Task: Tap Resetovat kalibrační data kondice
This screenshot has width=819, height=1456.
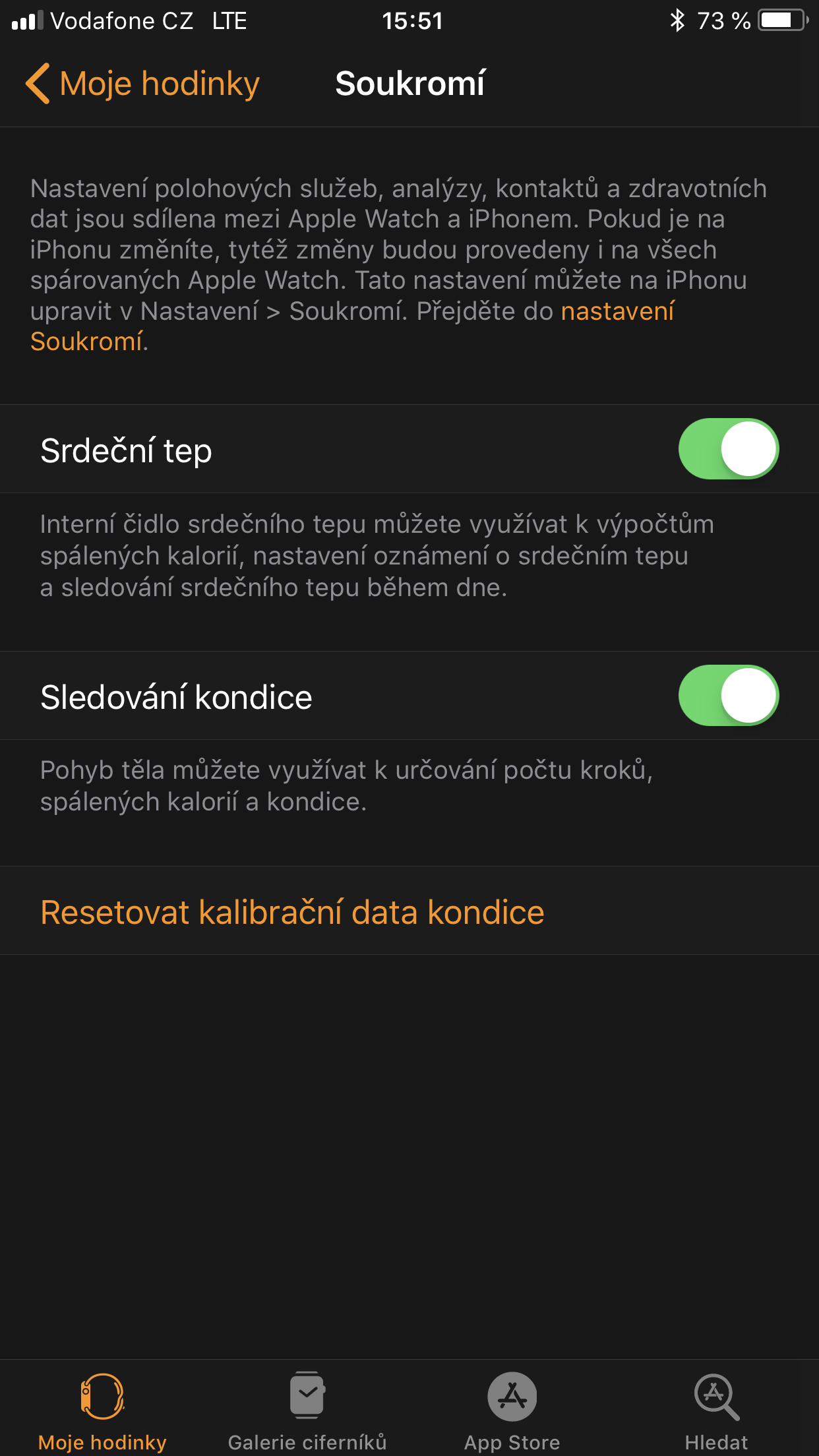Action: click(292, 912)
